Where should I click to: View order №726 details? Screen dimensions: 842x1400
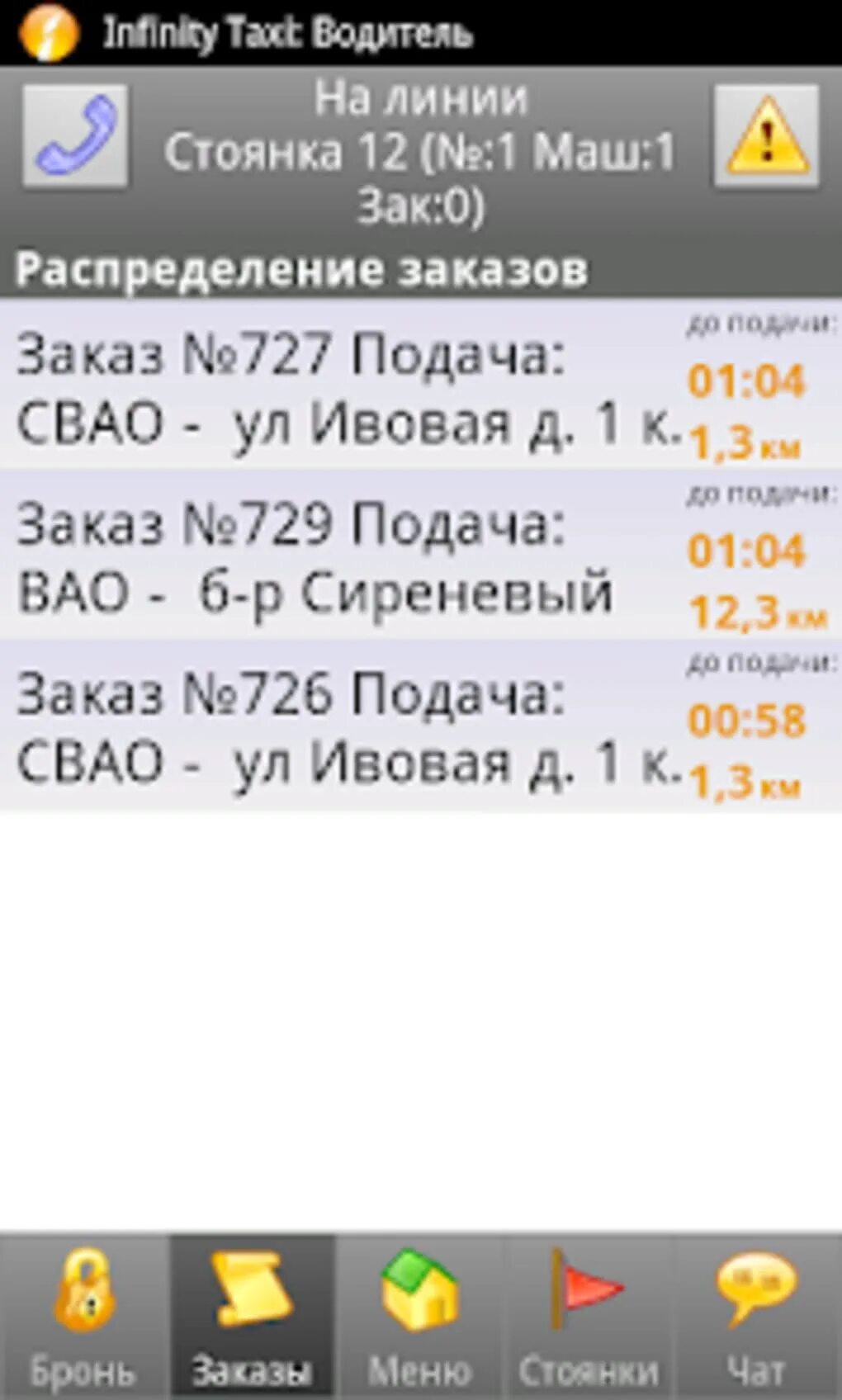[347, 726]
